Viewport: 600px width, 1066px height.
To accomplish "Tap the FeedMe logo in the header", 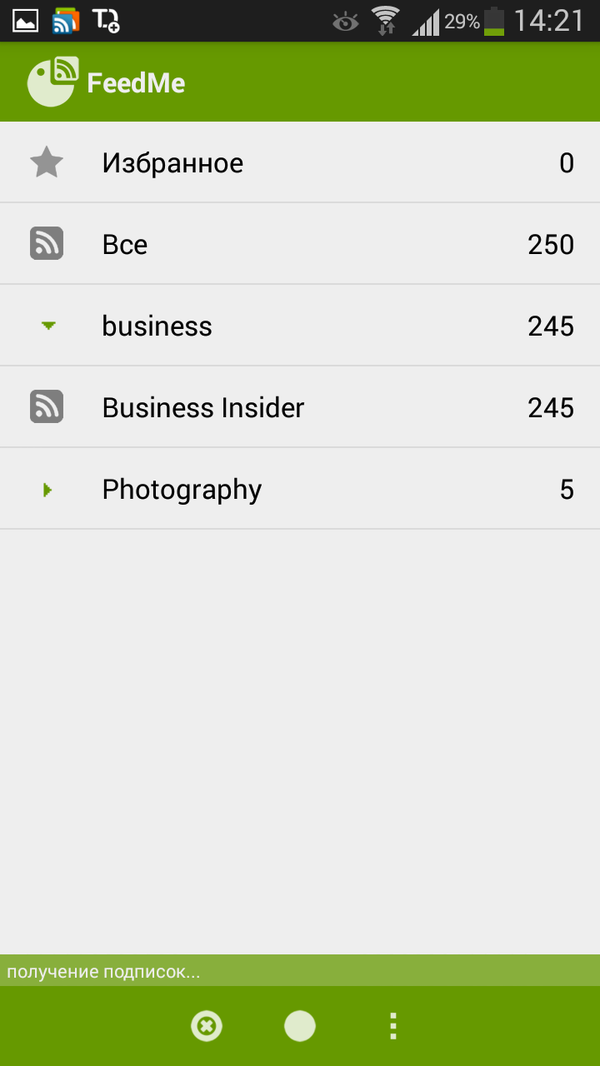I will (x=52, y=82).
